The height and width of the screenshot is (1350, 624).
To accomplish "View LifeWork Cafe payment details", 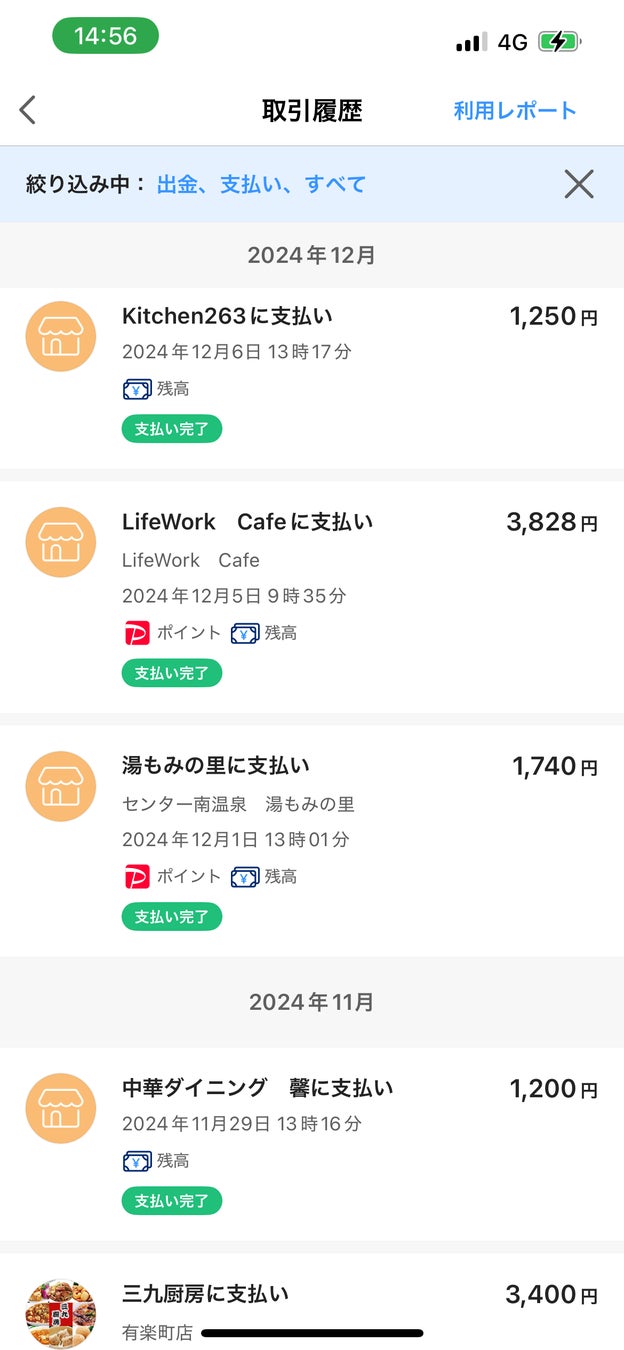I will (x=311, y=596).
